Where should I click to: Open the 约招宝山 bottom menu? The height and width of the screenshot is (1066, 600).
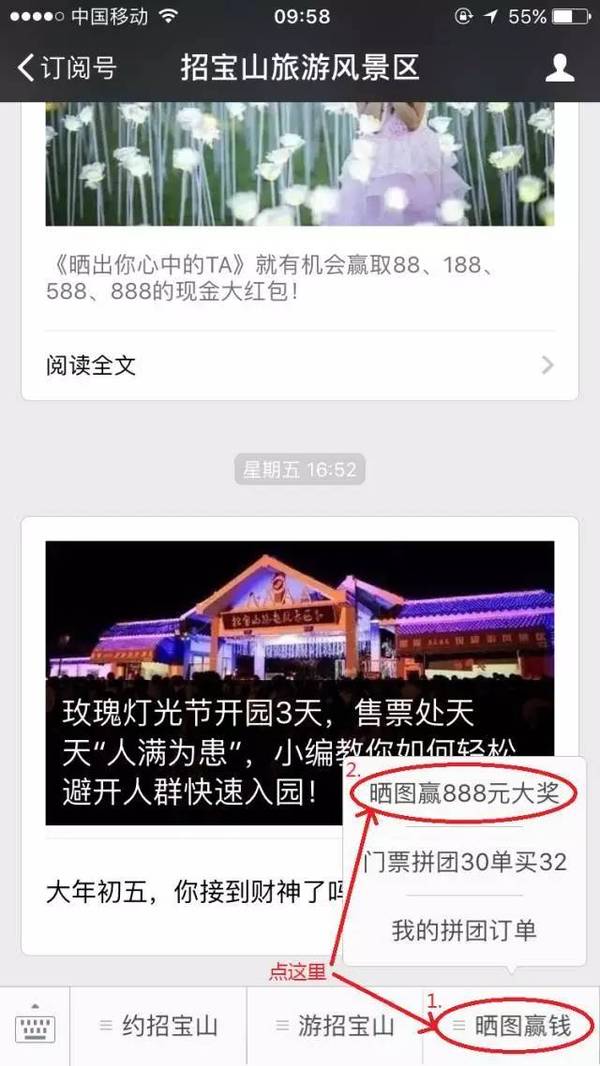point(158,1027)
